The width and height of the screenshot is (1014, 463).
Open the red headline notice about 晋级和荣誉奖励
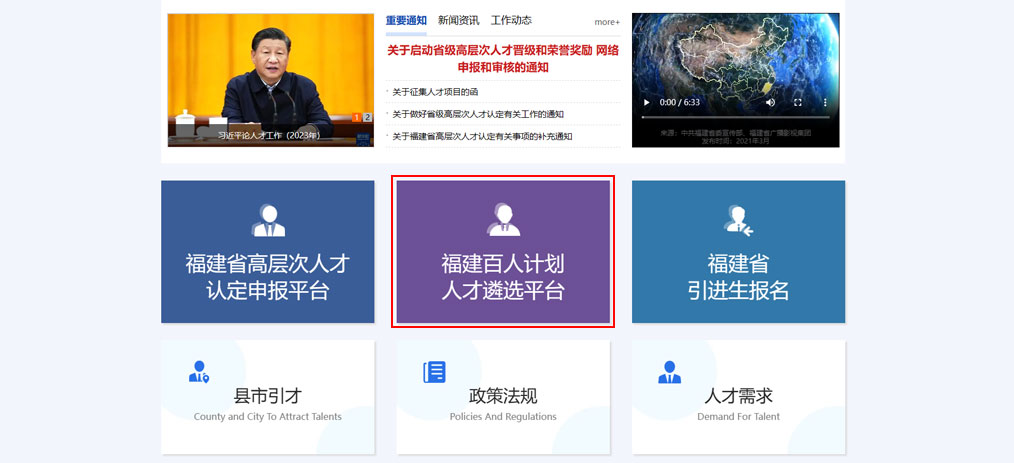coord(503,58)
